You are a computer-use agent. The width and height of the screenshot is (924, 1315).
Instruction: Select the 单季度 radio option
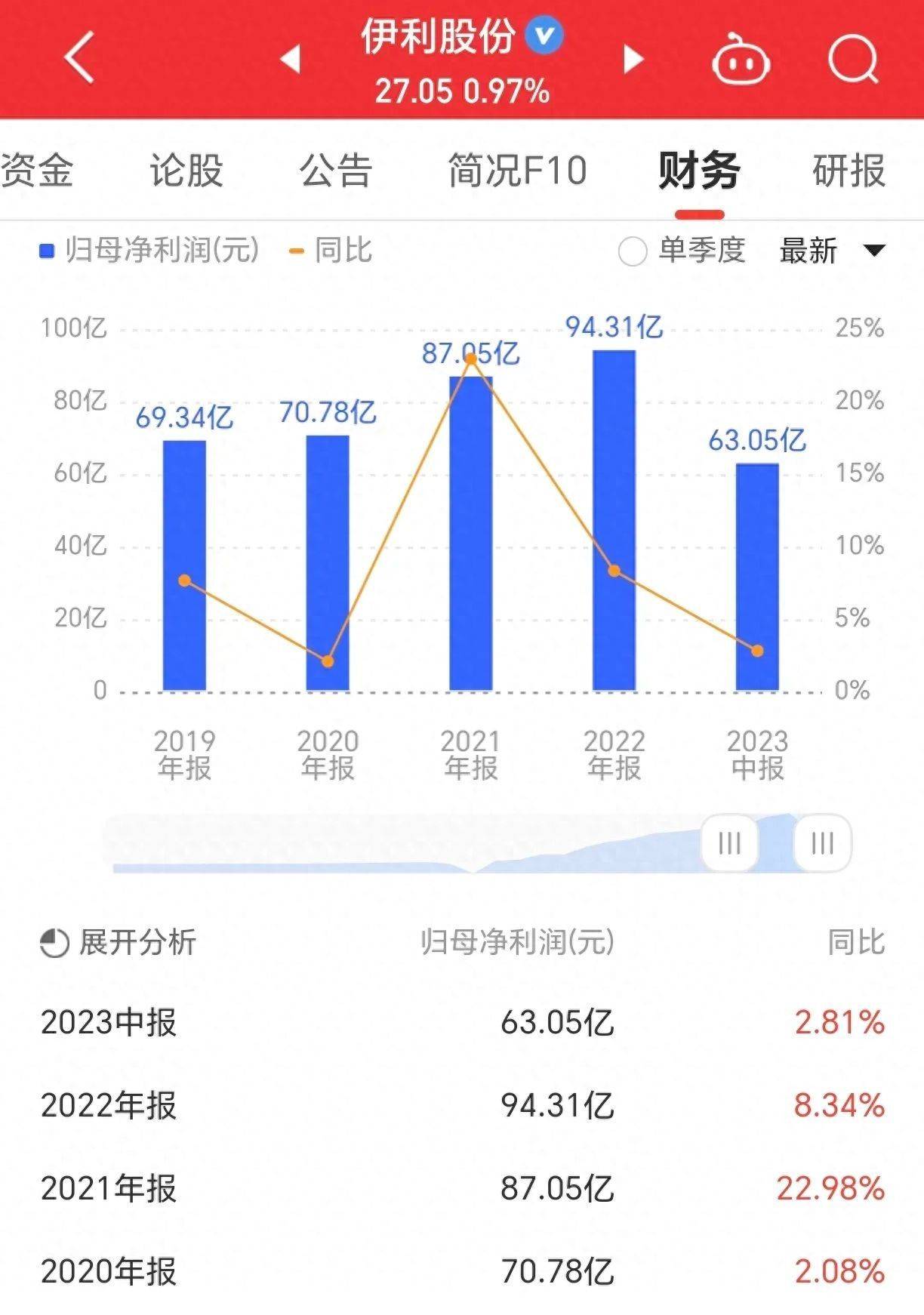632,251
